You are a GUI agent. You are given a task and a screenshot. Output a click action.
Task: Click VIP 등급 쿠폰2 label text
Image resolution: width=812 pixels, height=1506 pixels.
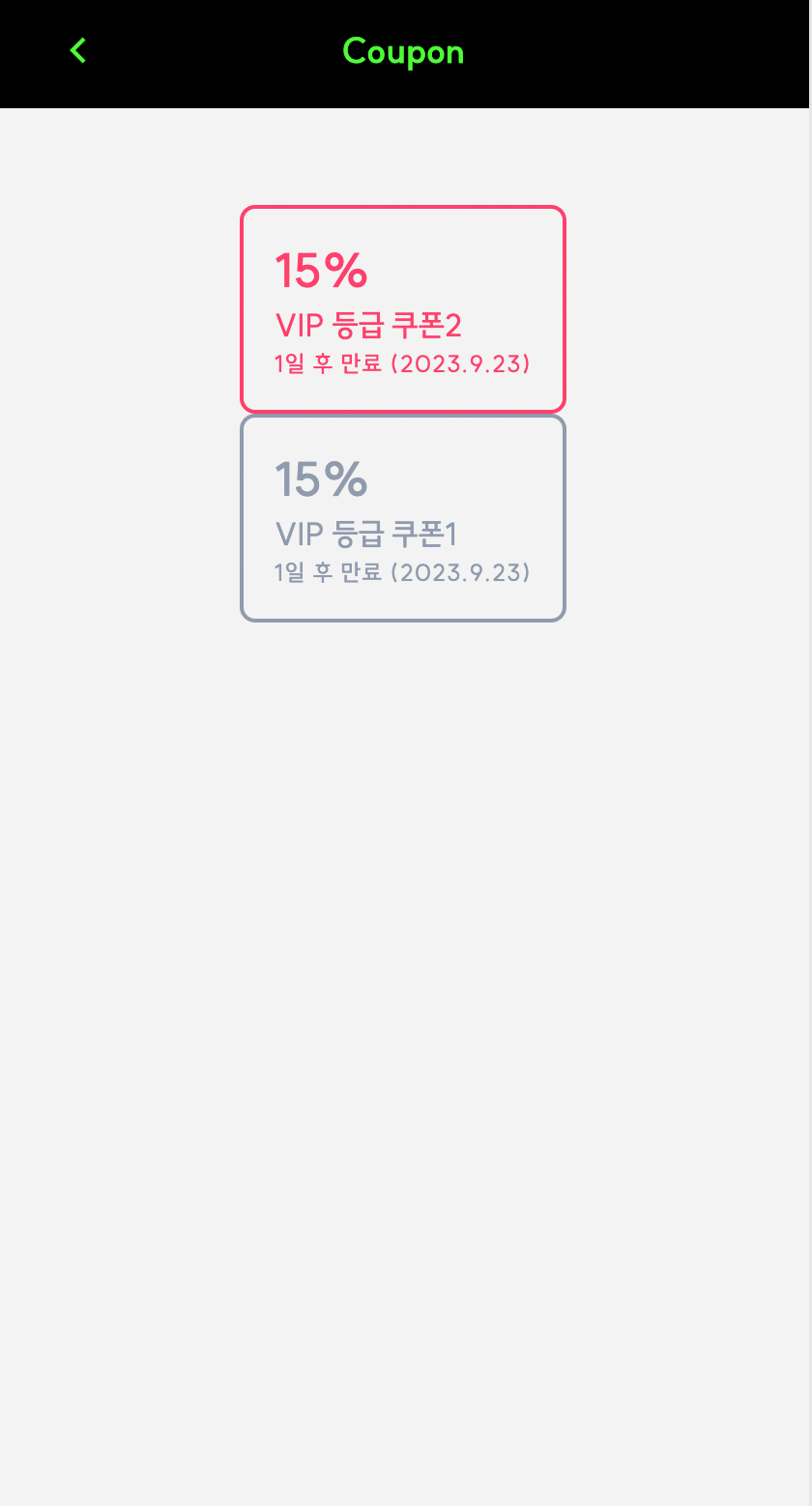tap(368, 327)
